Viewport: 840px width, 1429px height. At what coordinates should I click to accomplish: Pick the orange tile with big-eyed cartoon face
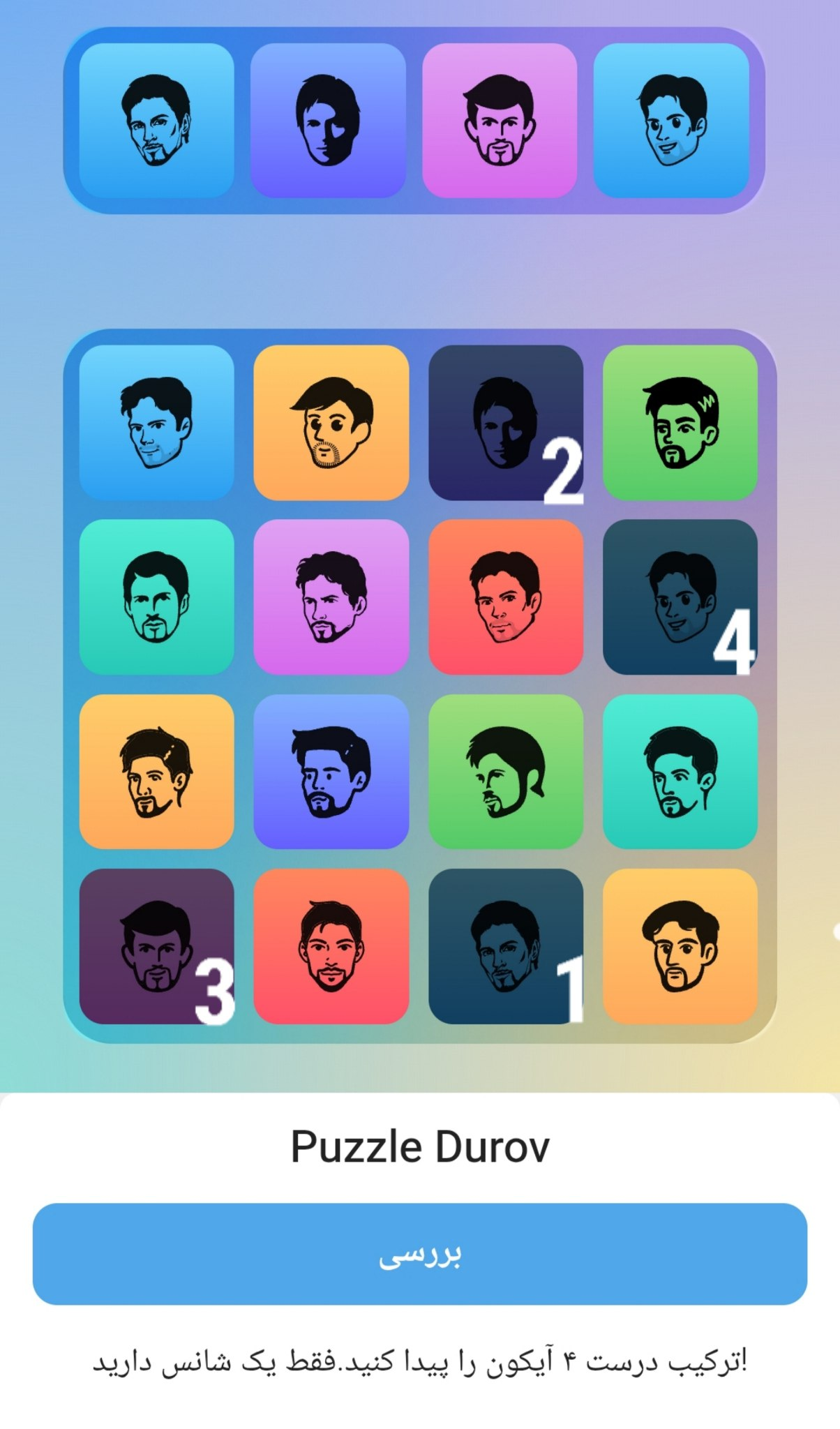point(331,422)
